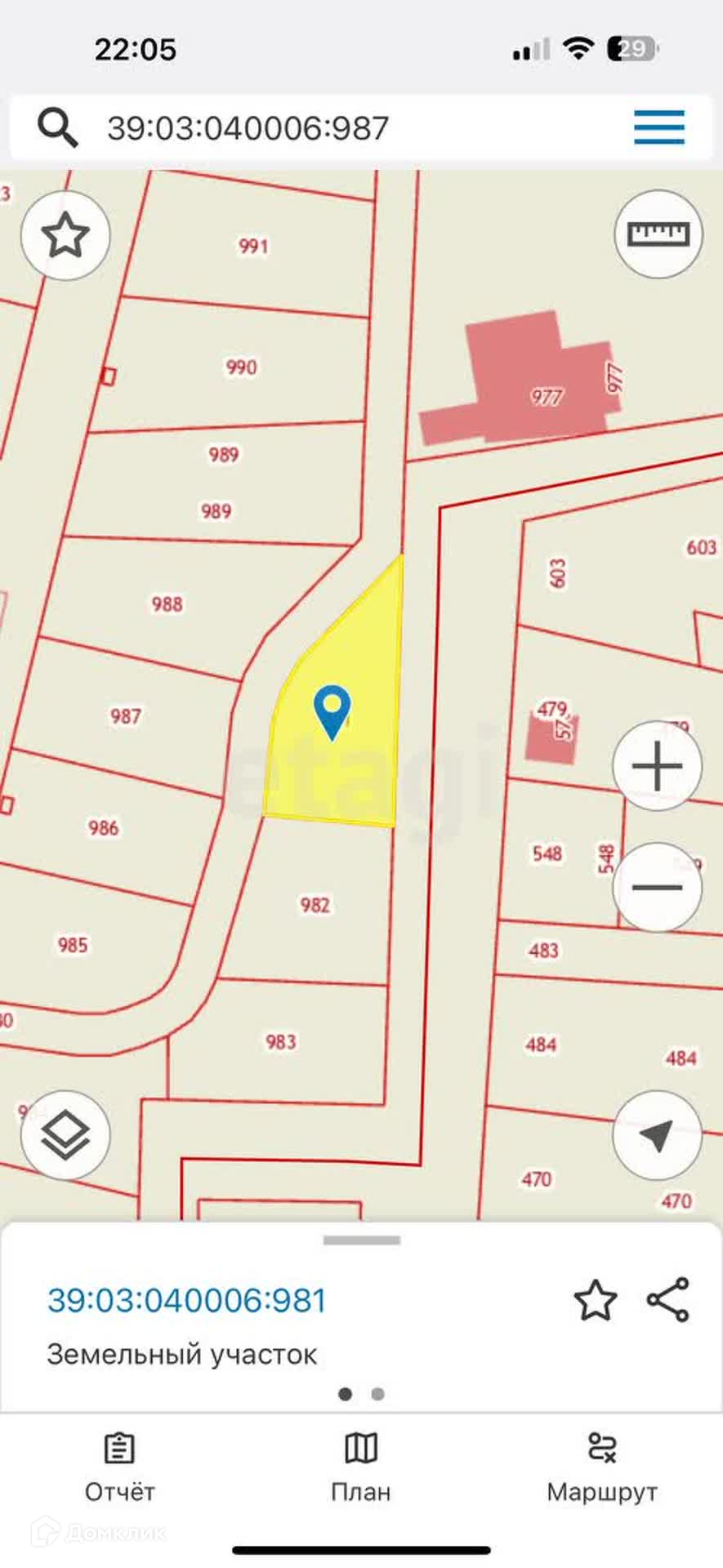Open parcel 39:03:040006:981 details
Screen dimensions: 723x1568
point(187,1301)
